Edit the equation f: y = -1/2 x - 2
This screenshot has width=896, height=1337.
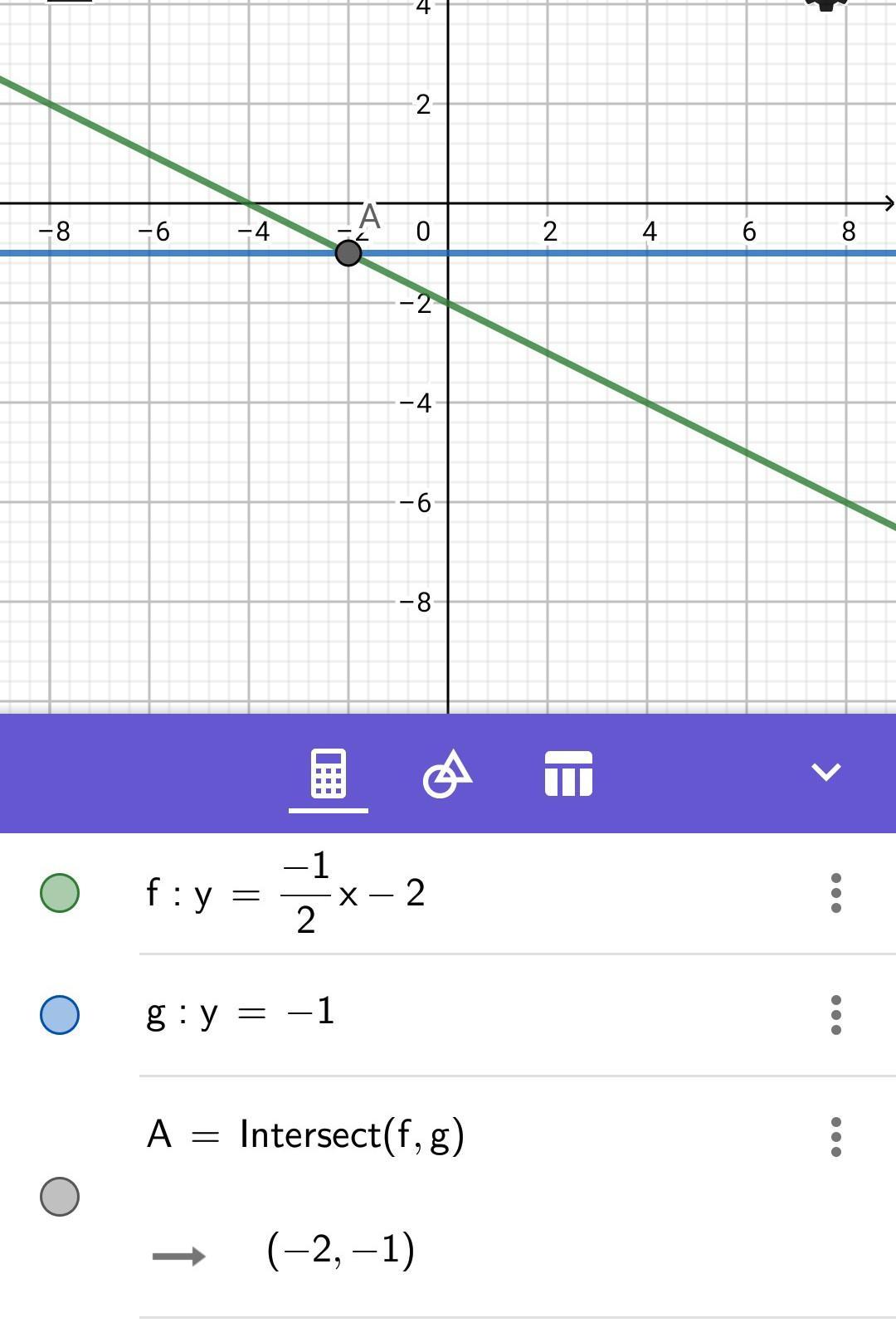[286, 894]
